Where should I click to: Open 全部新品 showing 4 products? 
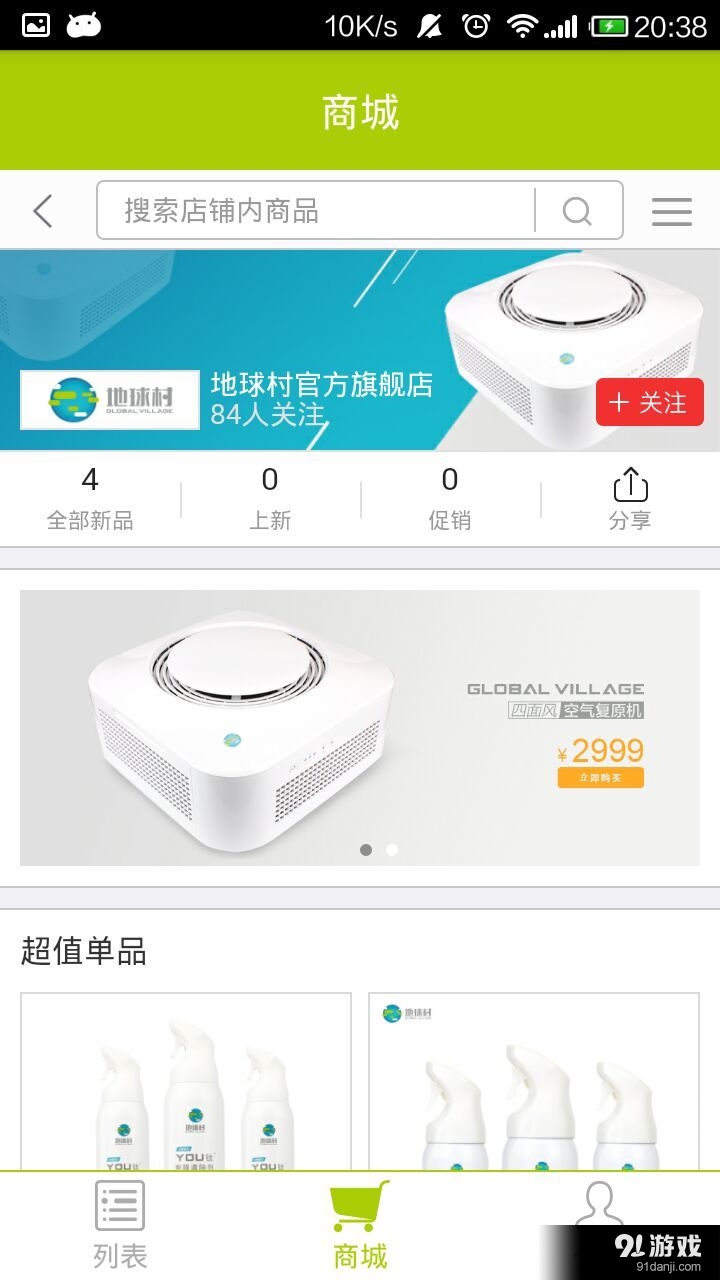point(90,497)
